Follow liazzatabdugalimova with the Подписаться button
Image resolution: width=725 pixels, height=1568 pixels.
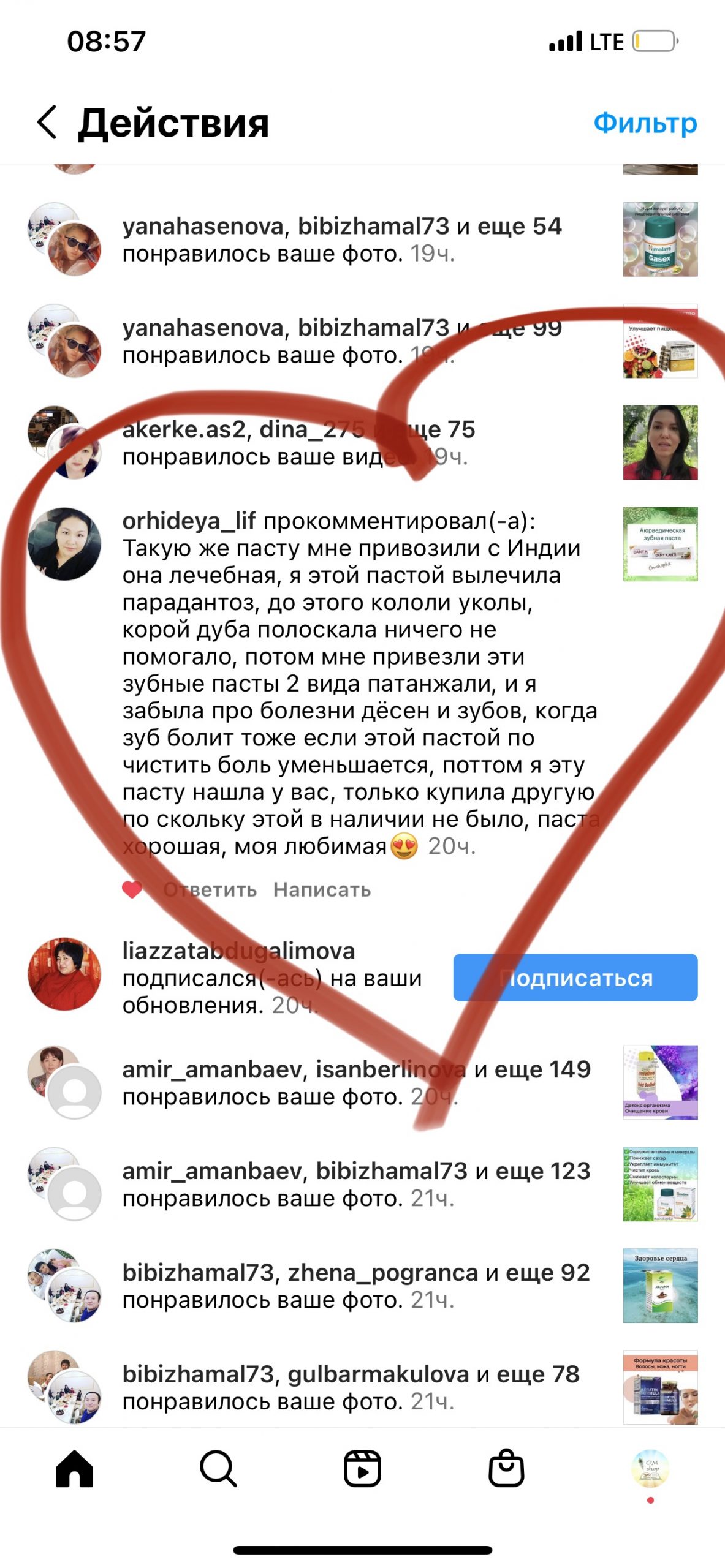click(x=575, y=978)
